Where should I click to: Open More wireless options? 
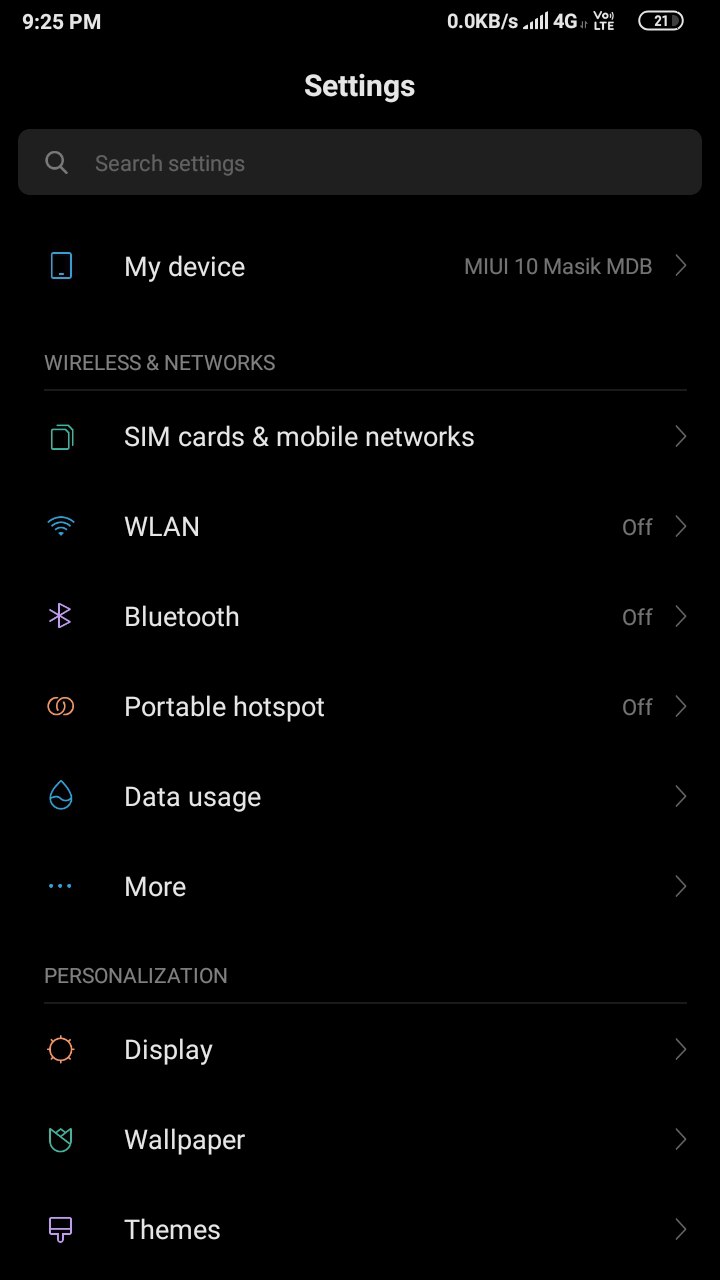coord(360,887)
